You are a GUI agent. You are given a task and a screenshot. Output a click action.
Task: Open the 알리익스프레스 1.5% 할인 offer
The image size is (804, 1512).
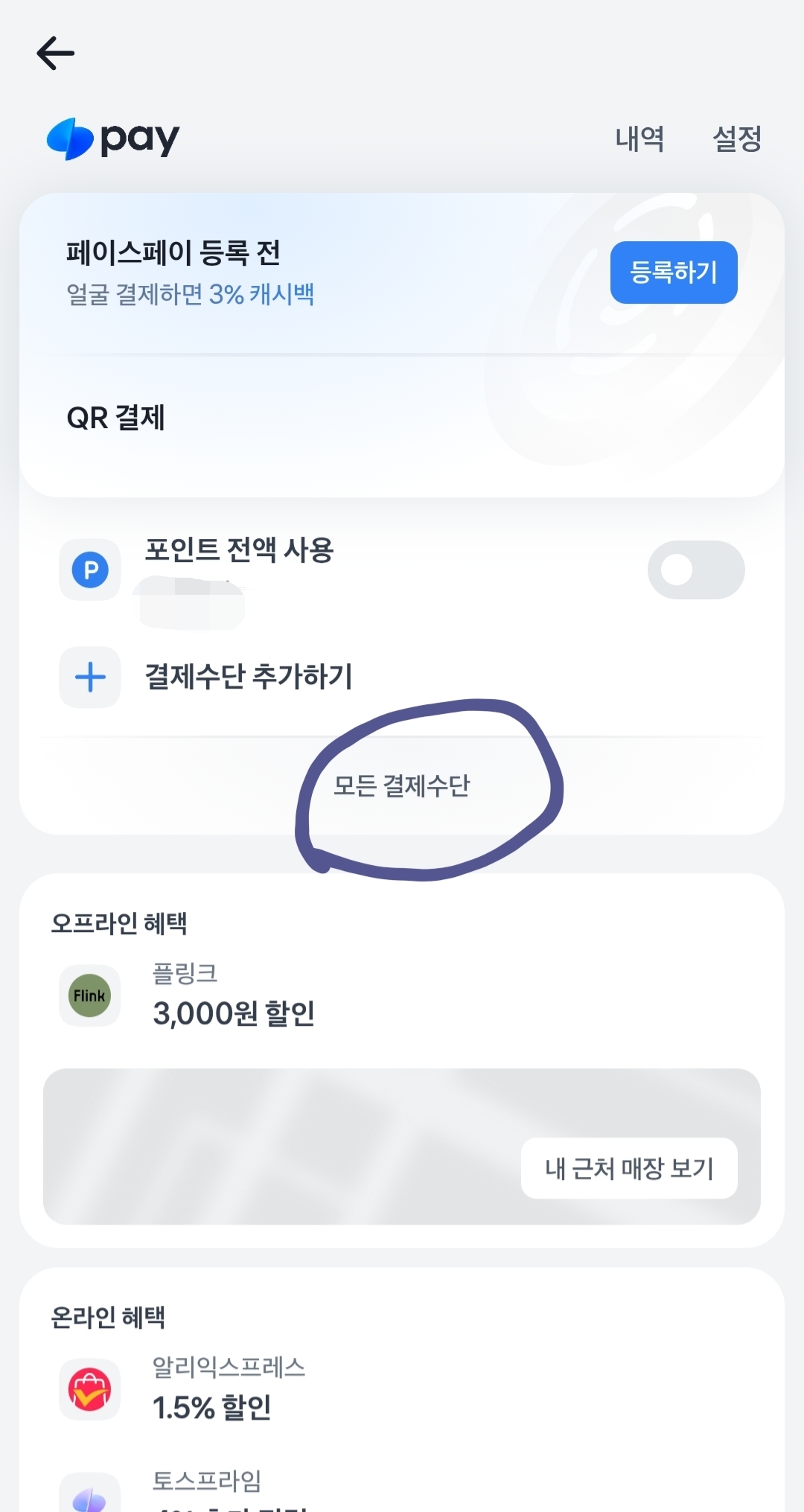tap(228, 1389)
